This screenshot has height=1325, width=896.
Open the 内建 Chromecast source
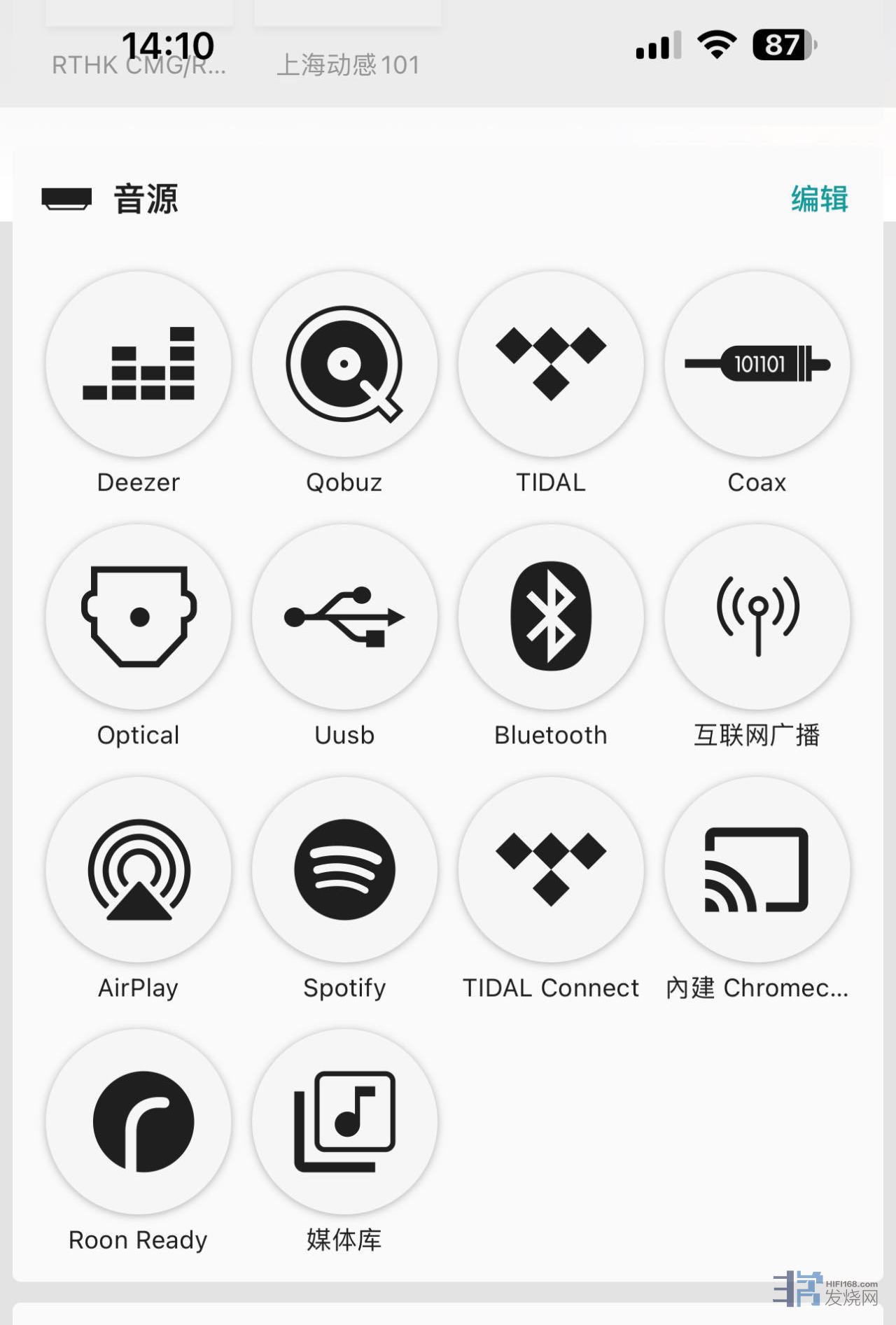click(757, 869)
